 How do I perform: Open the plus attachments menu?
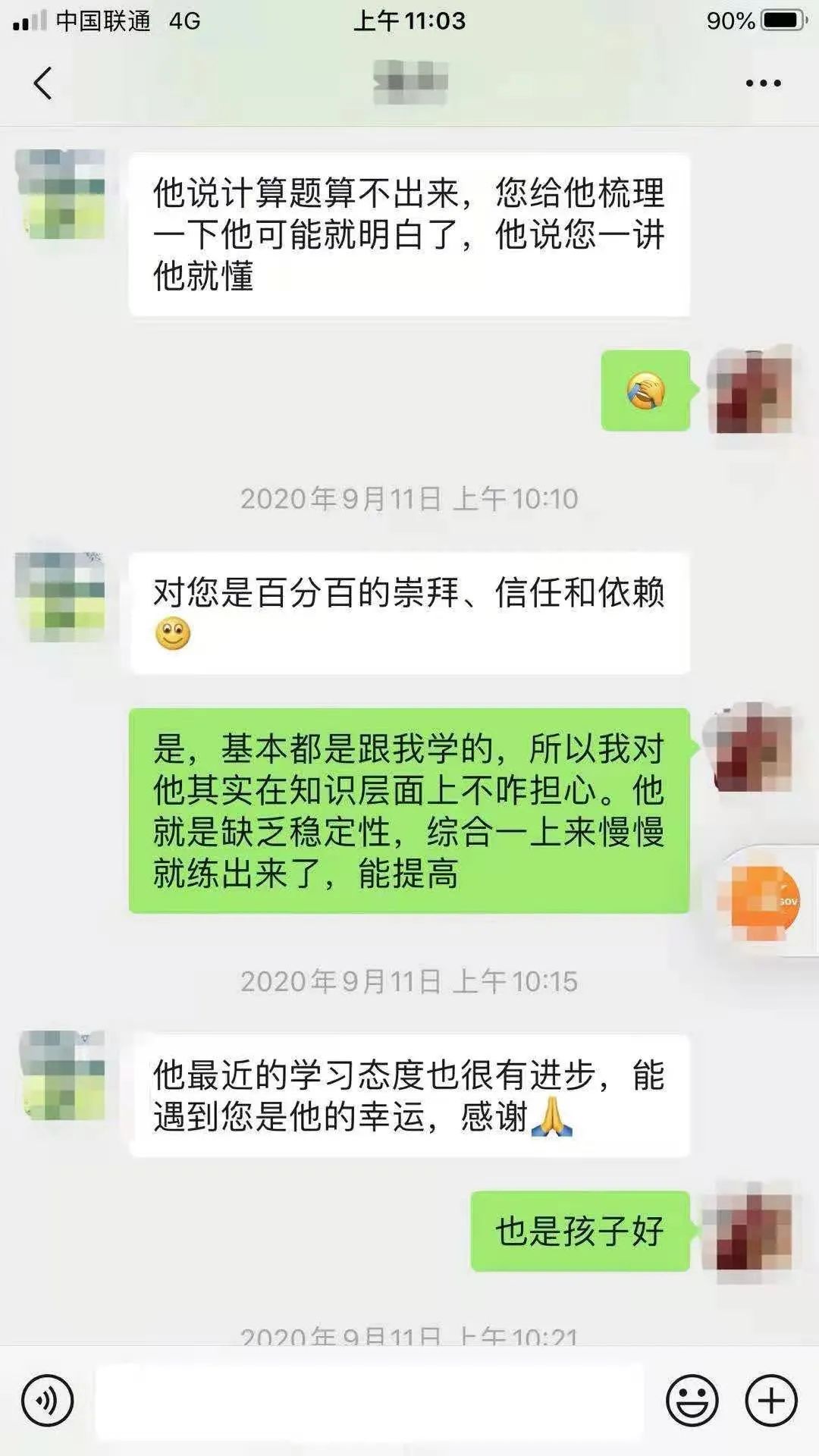click(771, 1400)
